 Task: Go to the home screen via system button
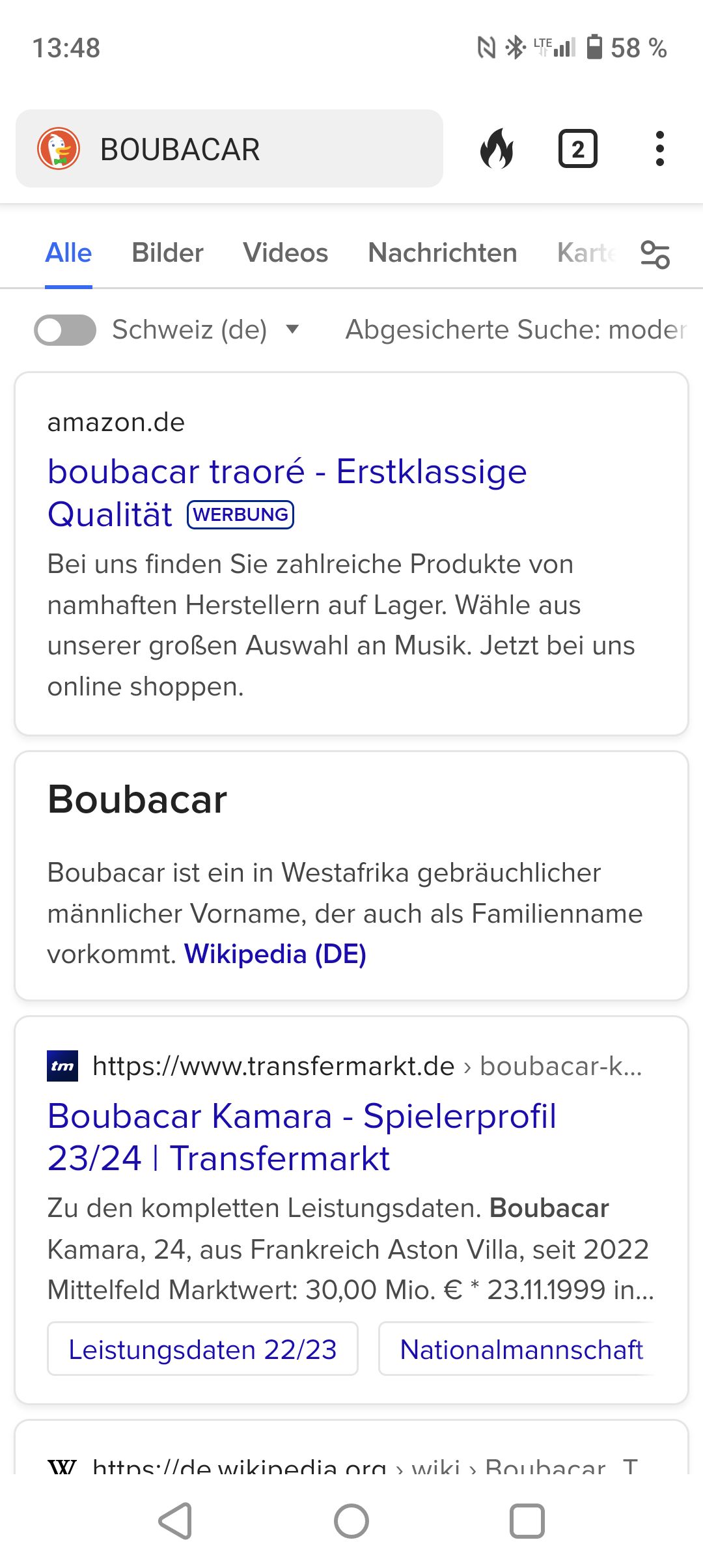click(351, 1521)
